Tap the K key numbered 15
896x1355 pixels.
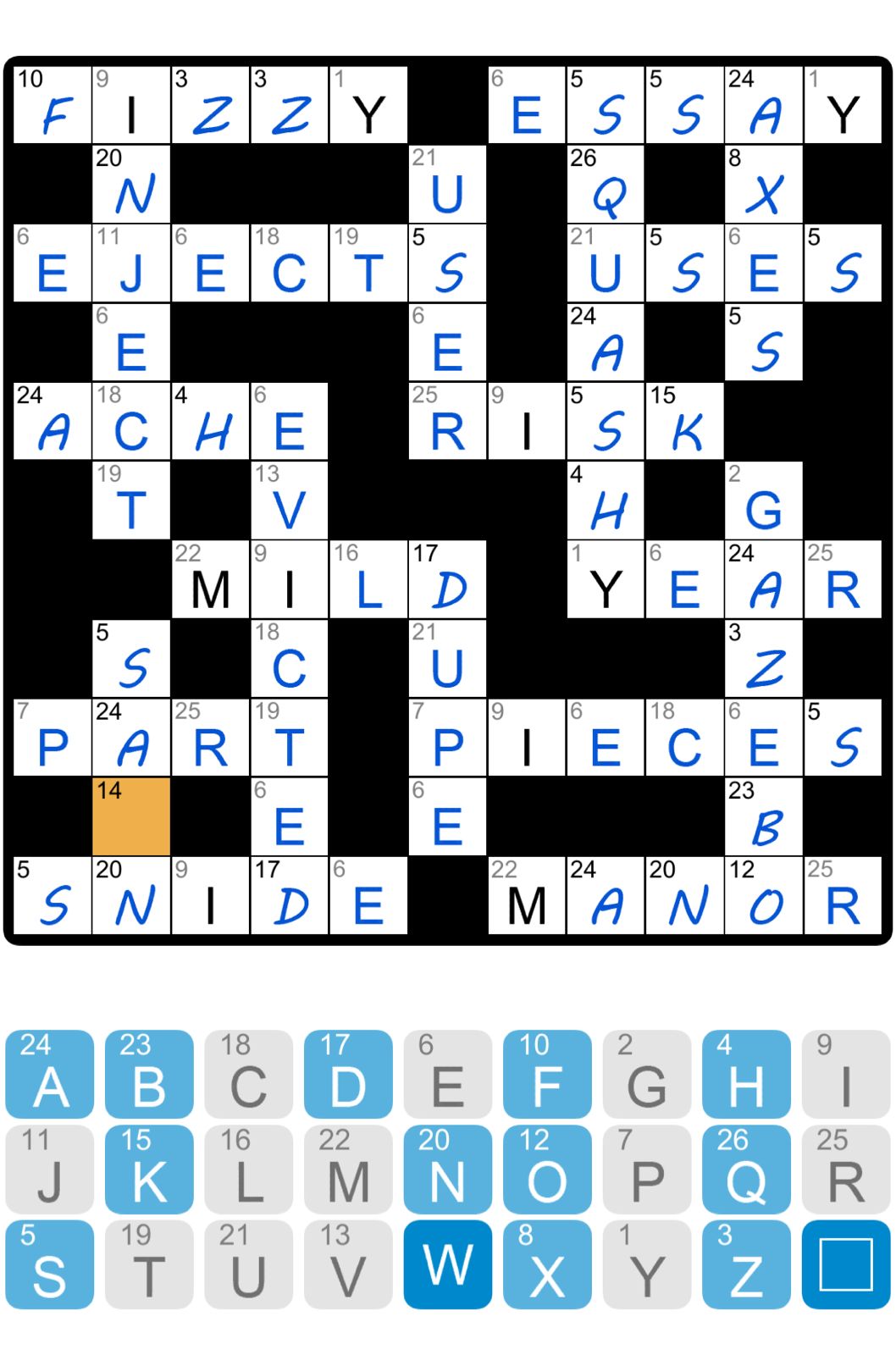[x=149, y=1169]
